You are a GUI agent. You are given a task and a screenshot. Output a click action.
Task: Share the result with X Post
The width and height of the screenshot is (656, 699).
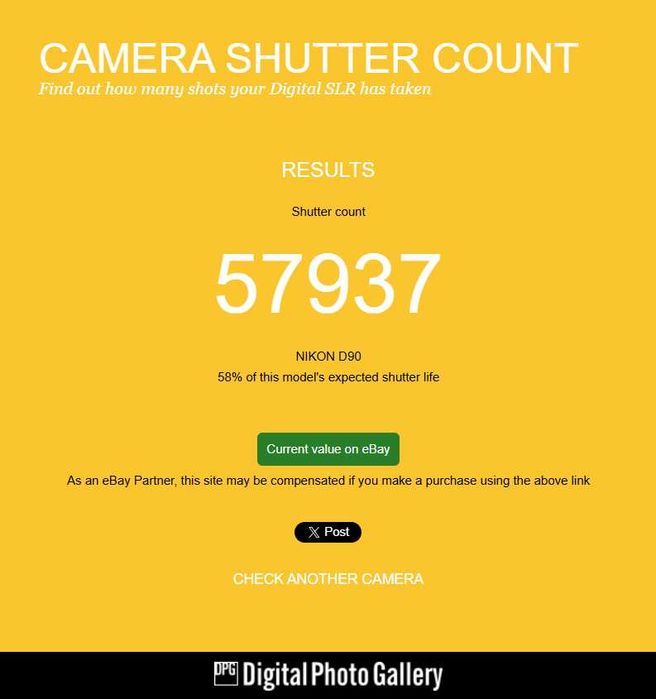[328, 532]
